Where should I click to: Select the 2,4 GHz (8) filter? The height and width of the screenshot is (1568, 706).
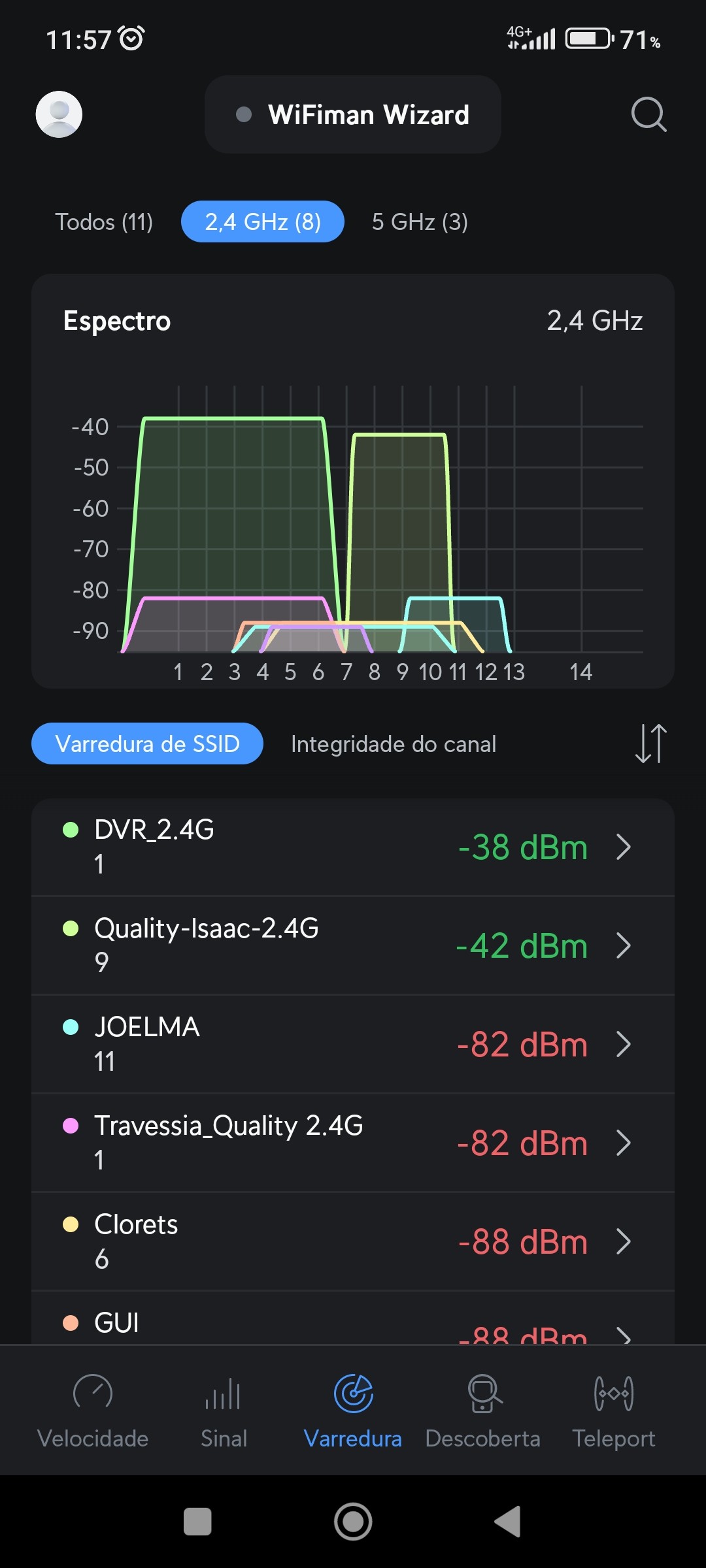click(263, 222)
